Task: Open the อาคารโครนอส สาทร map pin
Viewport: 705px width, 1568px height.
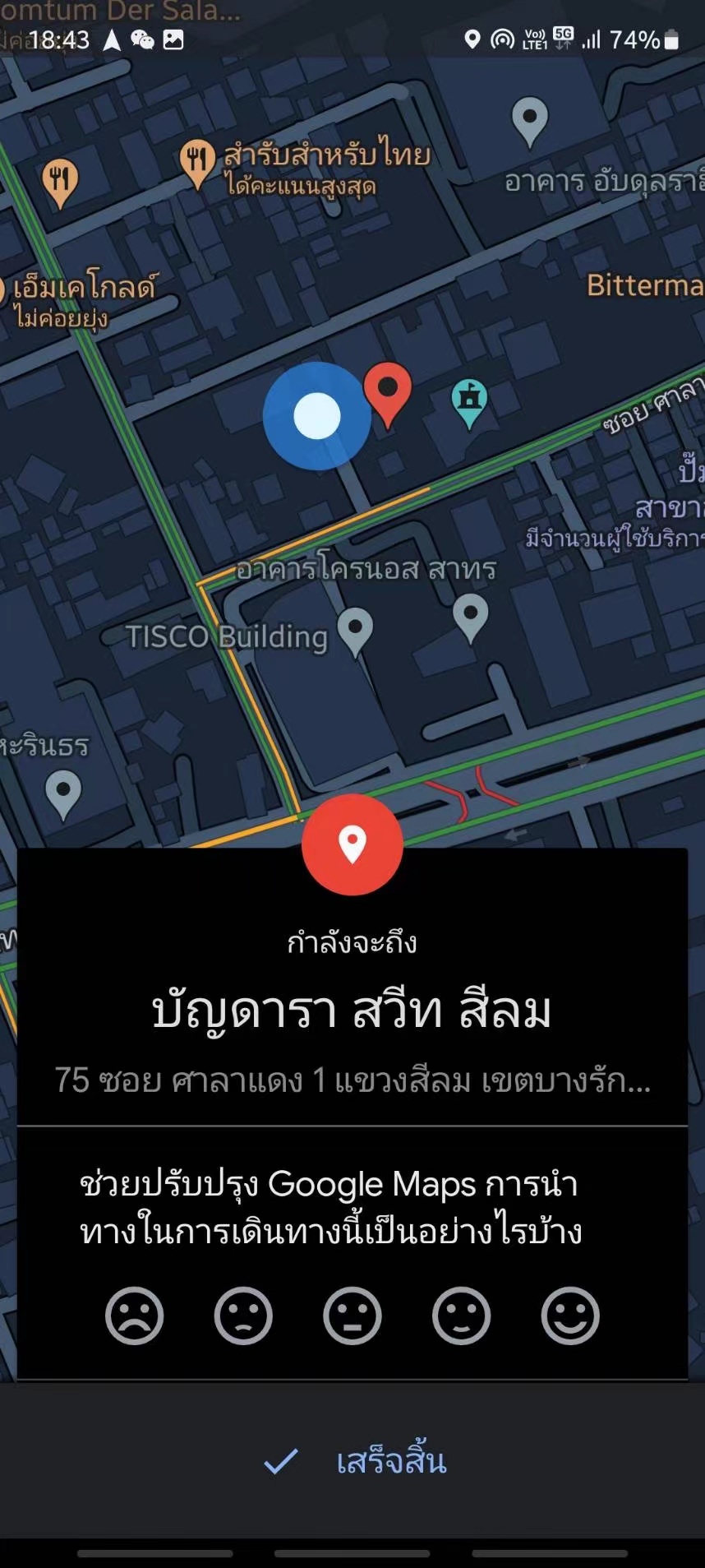Action: click(470, 616)
